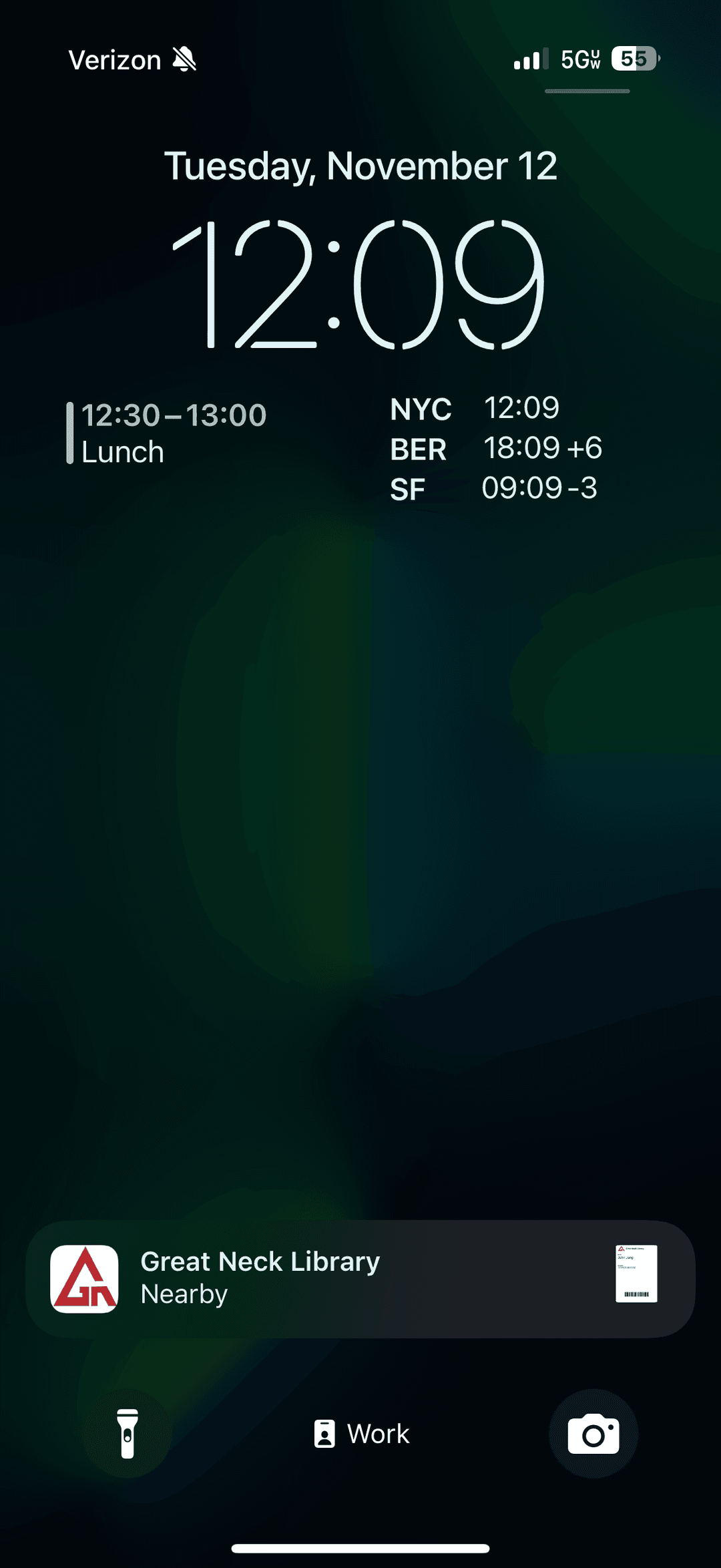The height and width of the screenshot is (1568, 721).
Task: Open the Great Neck Library nearby pass
Action: (x=360, y=1278)
